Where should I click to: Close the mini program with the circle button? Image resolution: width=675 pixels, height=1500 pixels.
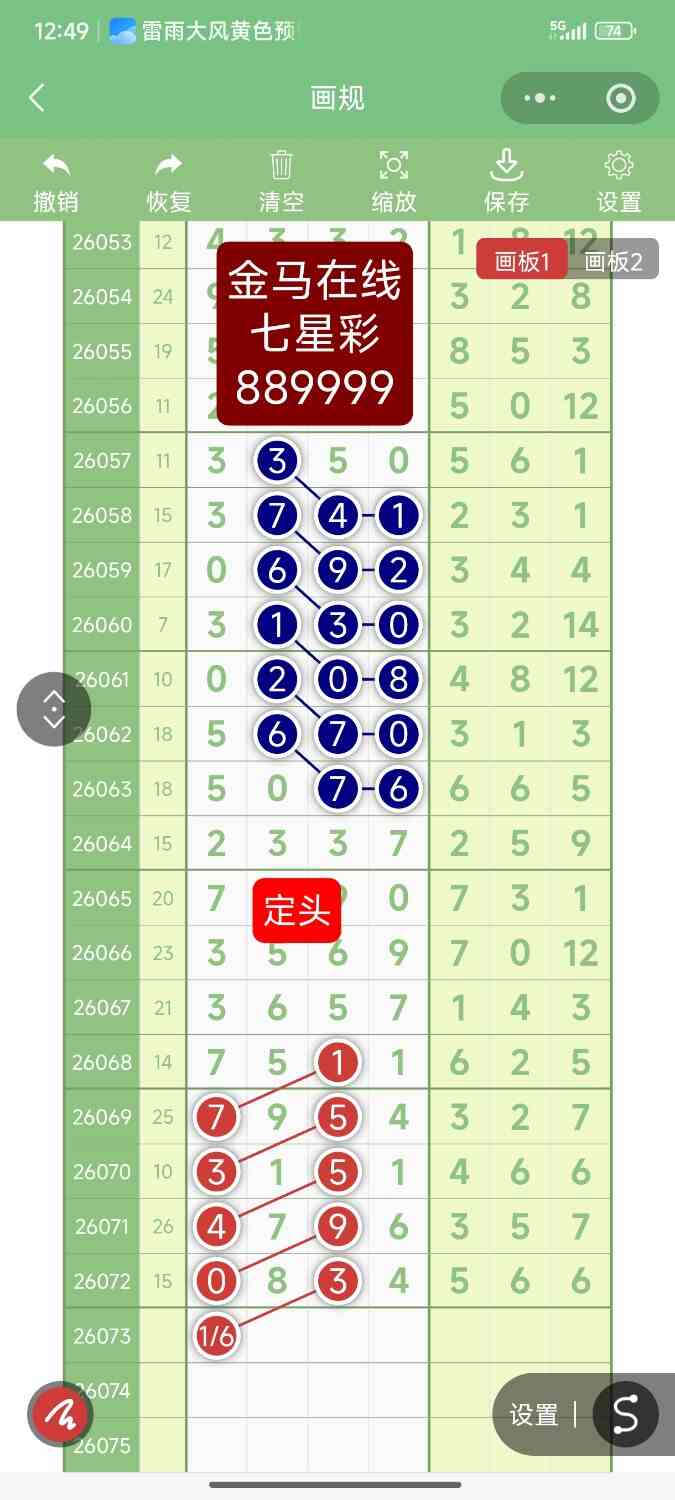pyautogui.click(x=621, y=98)
